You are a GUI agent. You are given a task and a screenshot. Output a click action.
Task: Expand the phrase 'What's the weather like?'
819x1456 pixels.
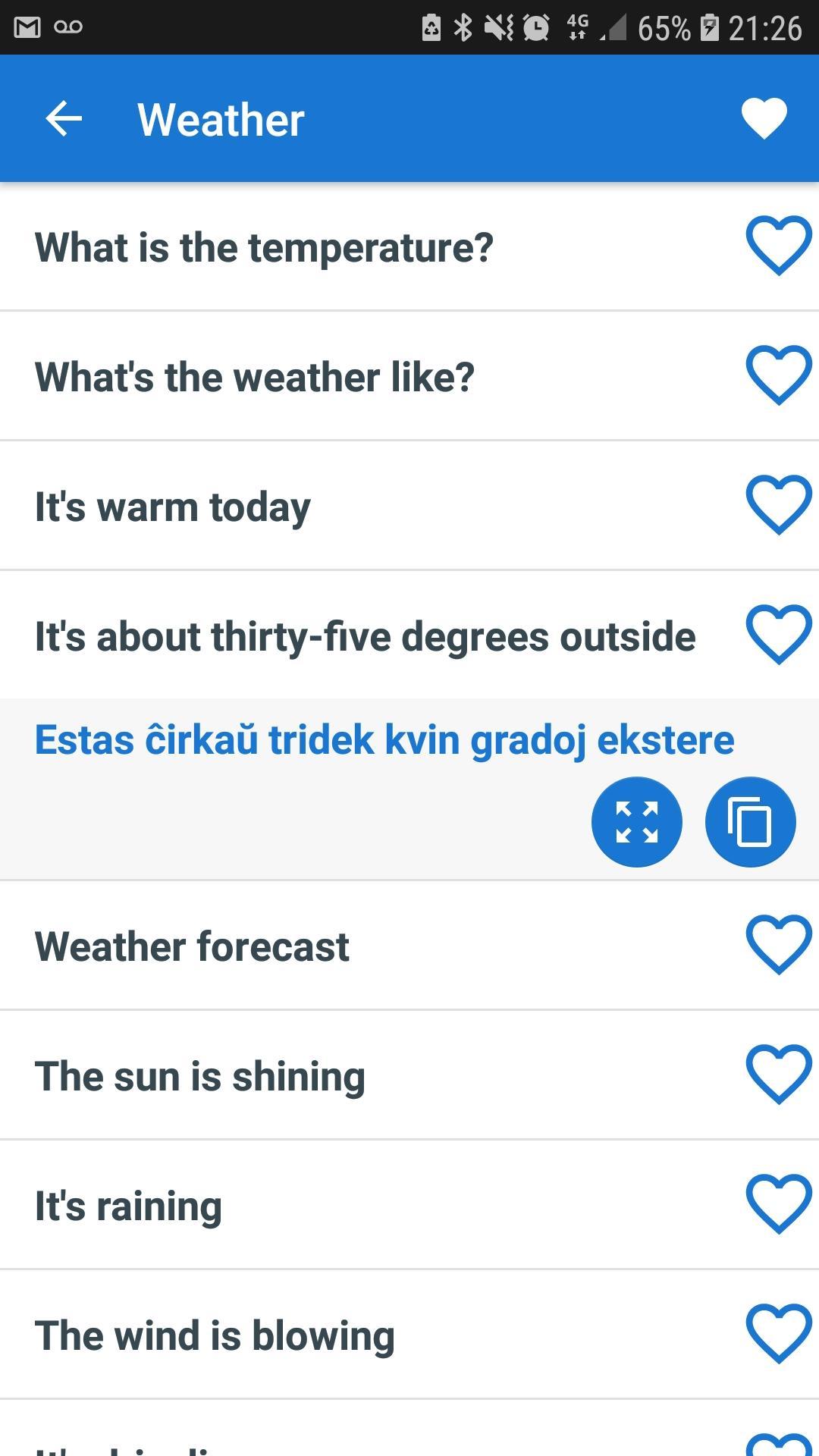pyautogui.click(x=255, y=377)
